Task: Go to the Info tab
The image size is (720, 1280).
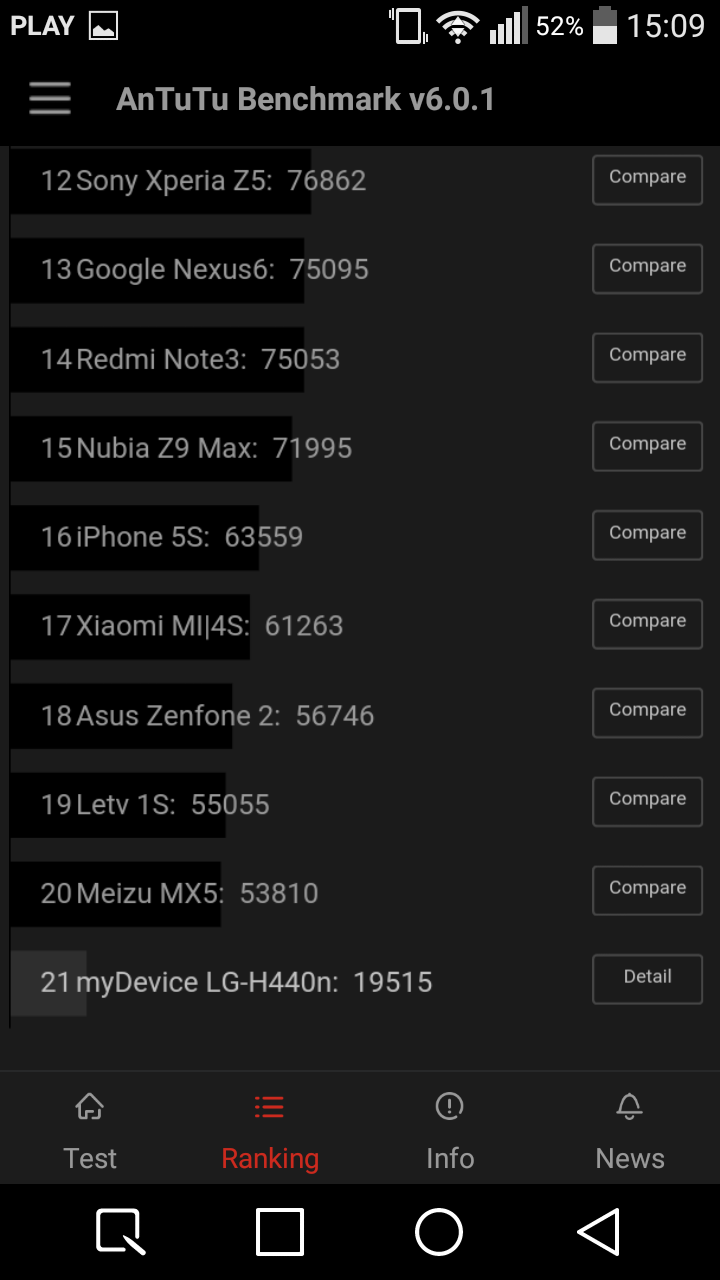Action: point(450,1131)
